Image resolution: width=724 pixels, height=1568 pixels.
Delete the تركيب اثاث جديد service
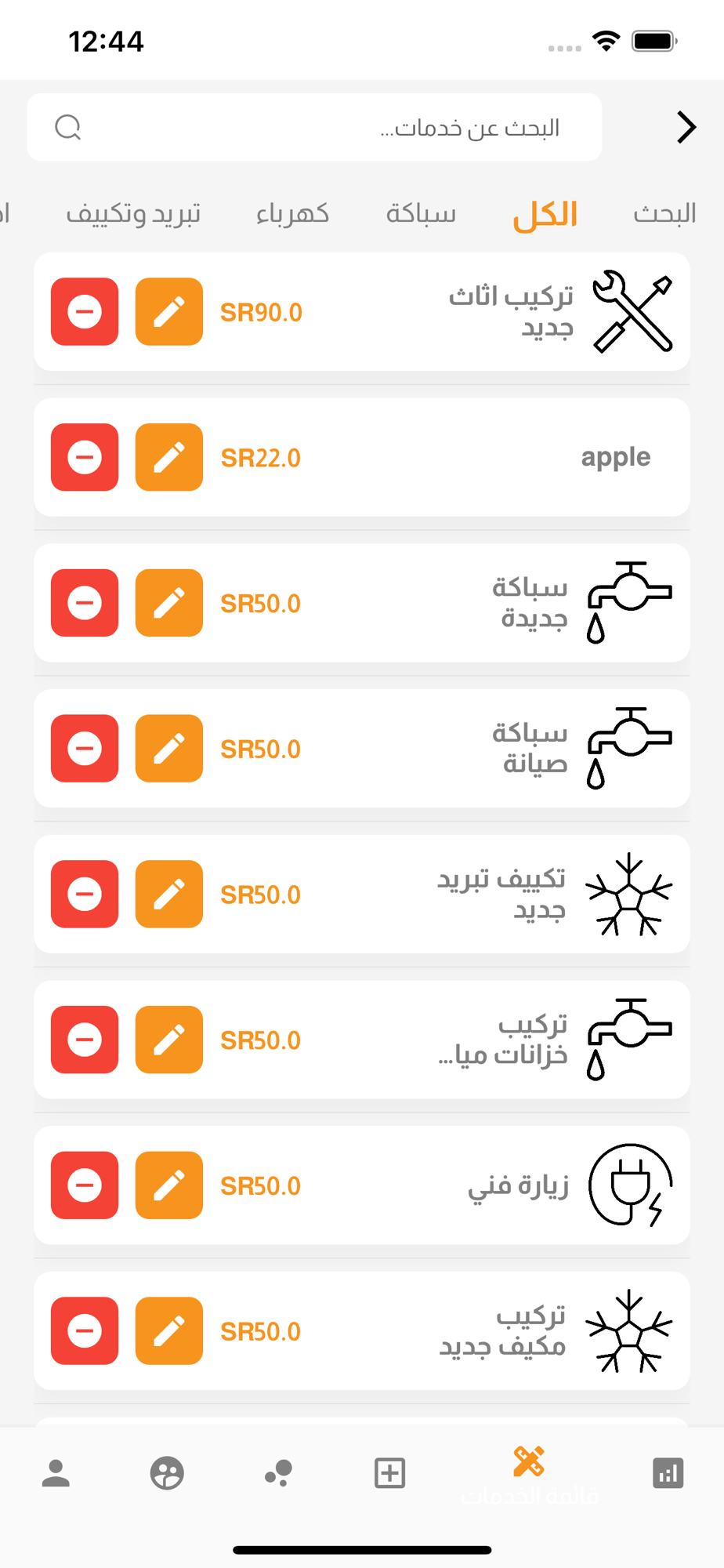click(x=85, y=311)
